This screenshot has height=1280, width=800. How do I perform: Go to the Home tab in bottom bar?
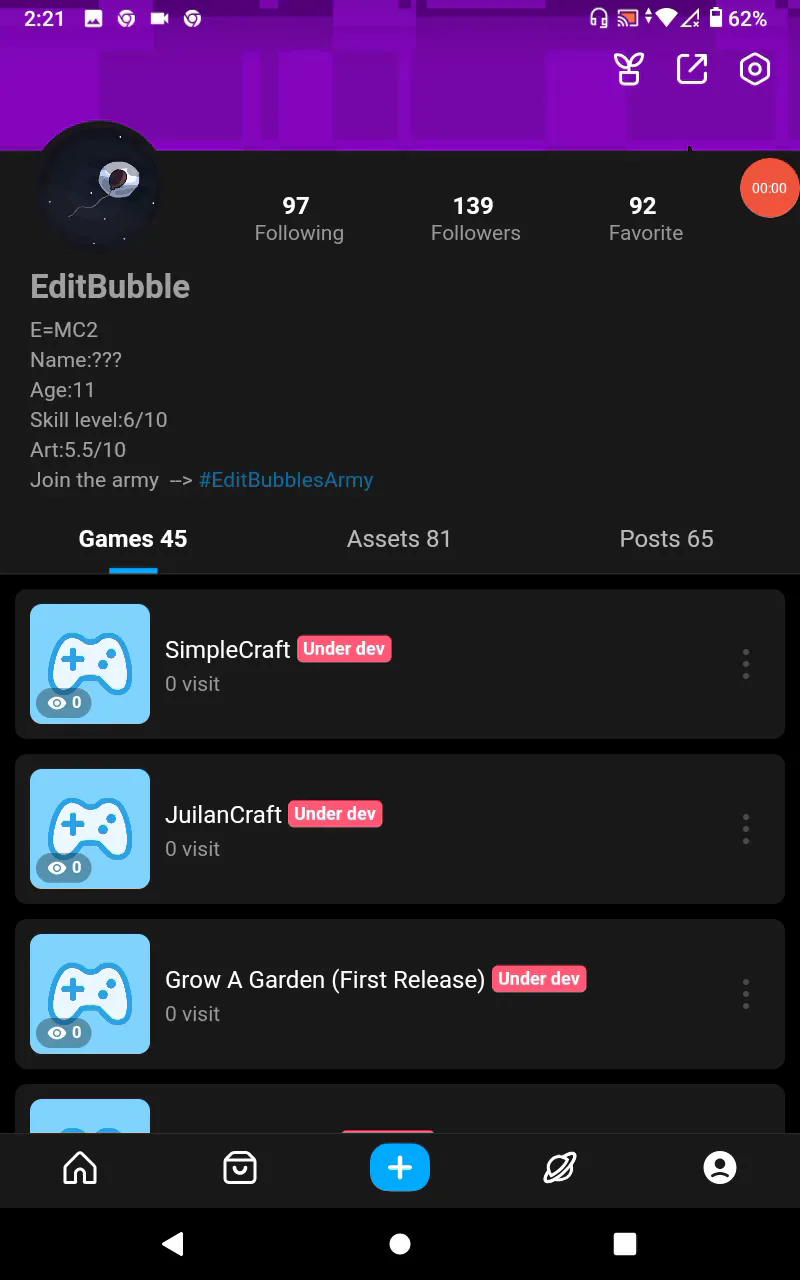click(x=80, y=1167)
